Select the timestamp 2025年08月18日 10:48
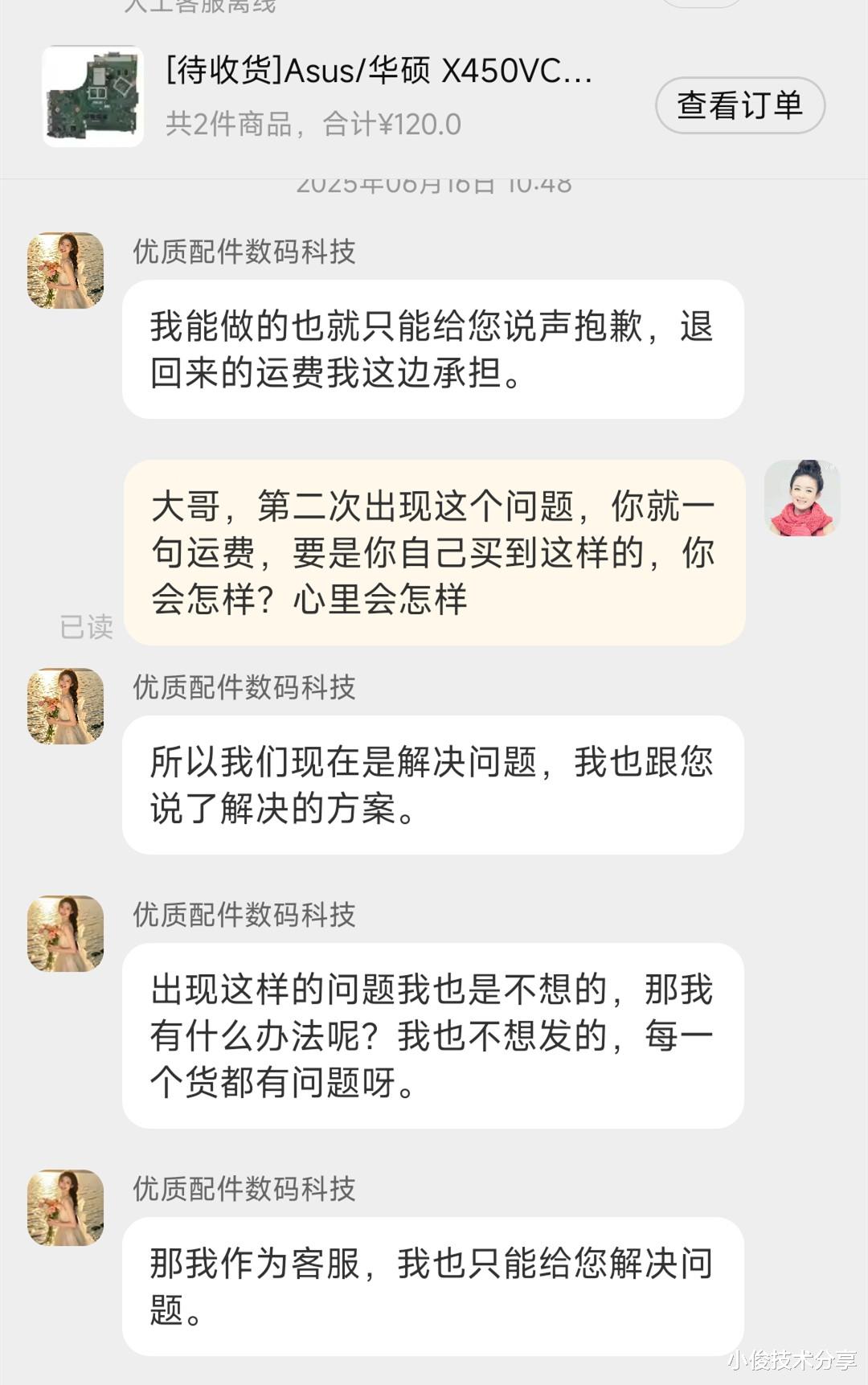The width and height of the screenshot is (868, 1385). click(x=434, y=183)
